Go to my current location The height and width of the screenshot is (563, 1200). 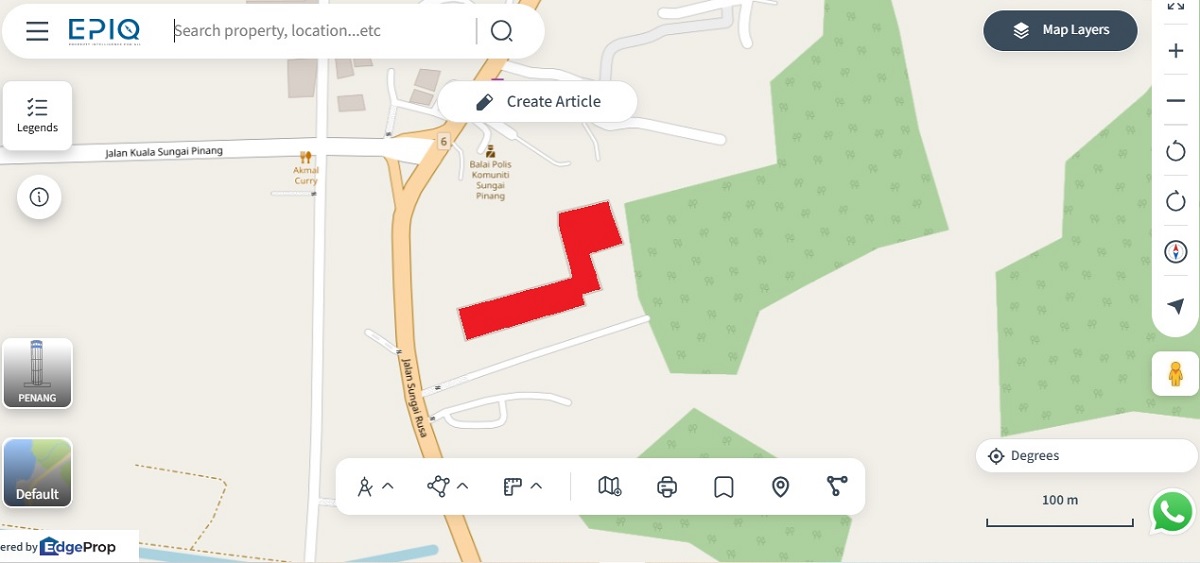[x=1176, y=305]
